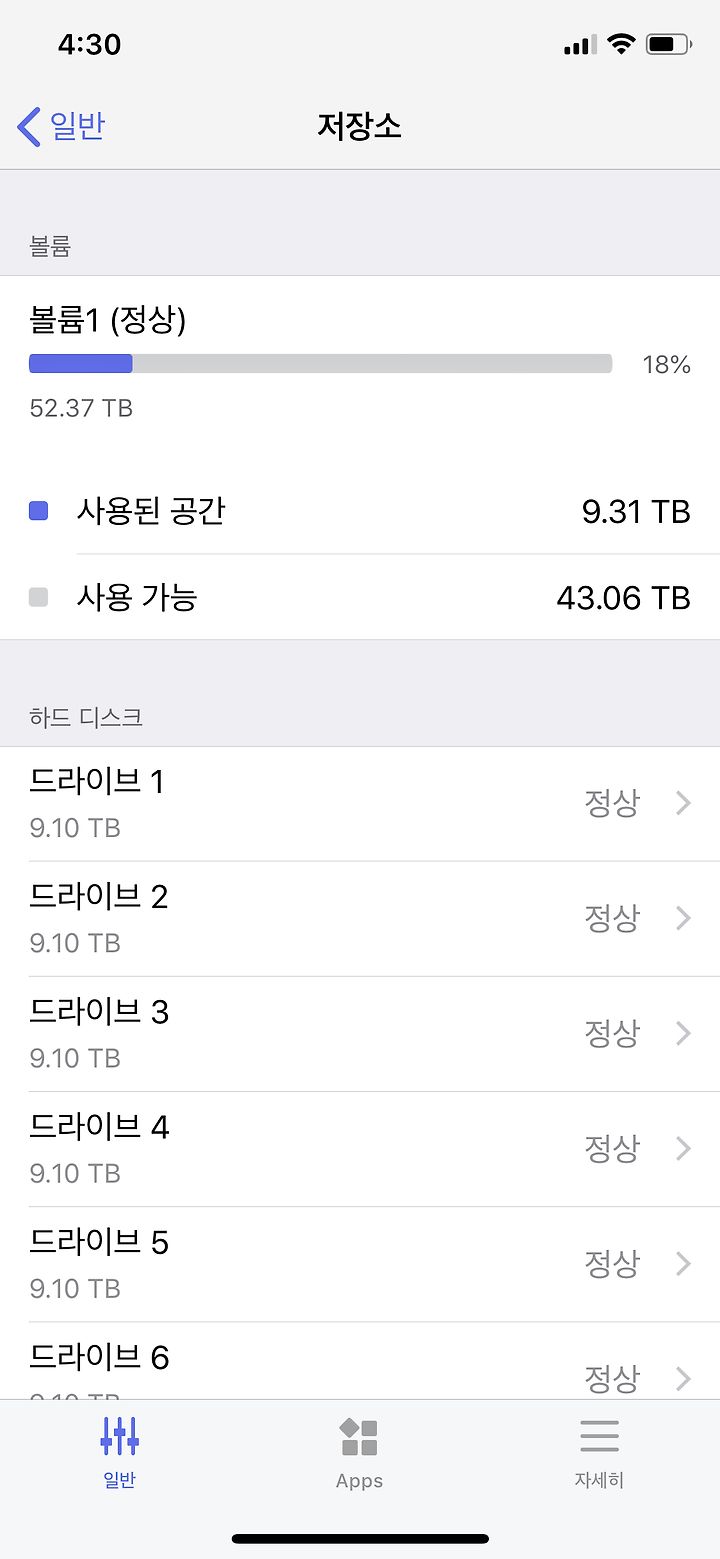Screen dimensions: 720x1559
Task: Open 드라이브 4 details
Action: pyautogui.click(x=360, y=1149)
